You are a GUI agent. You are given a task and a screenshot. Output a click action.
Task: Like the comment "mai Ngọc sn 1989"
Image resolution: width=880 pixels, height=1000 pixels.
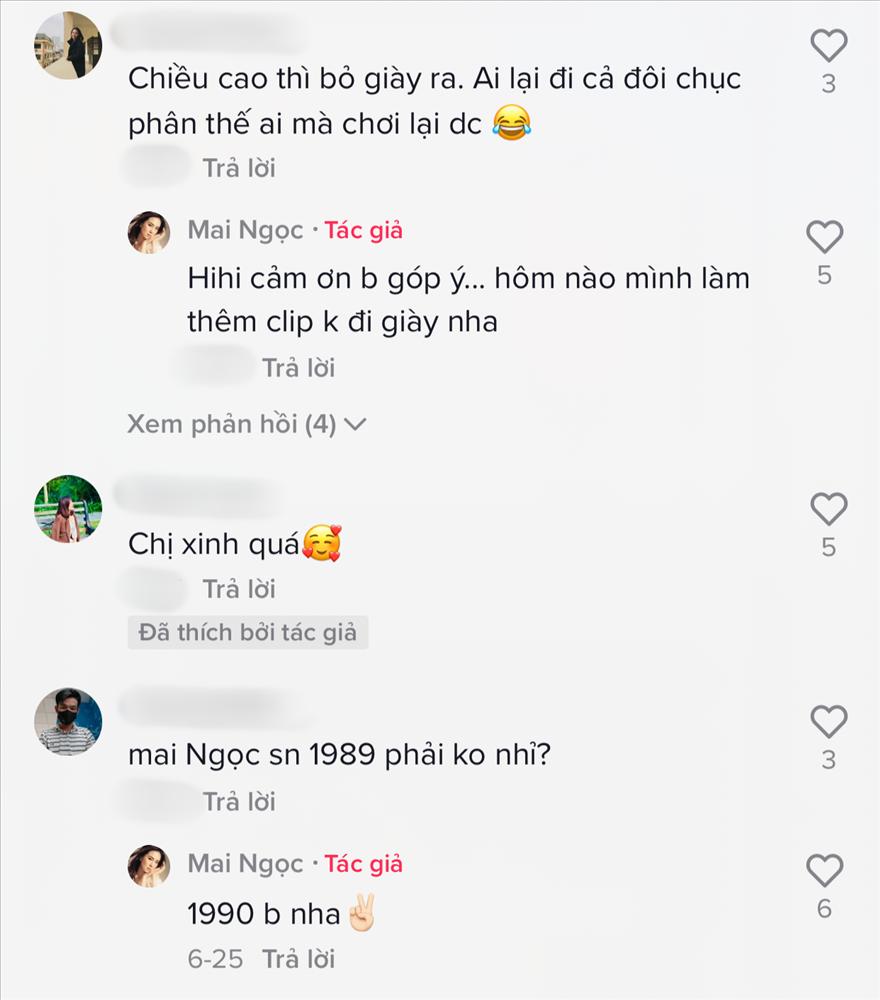(828, 722)
